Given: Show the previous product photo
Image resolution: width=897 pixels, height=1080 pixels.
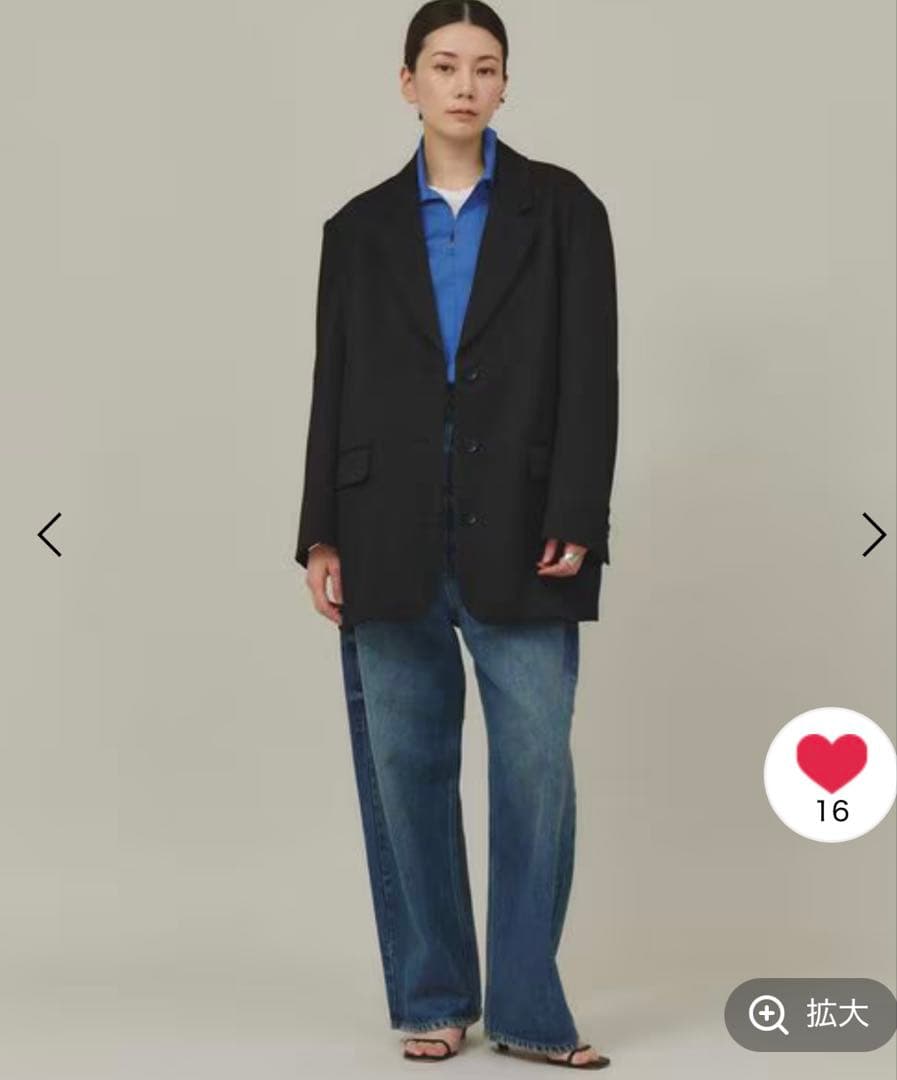Looking at the screenshot, I should pos(50,535).
